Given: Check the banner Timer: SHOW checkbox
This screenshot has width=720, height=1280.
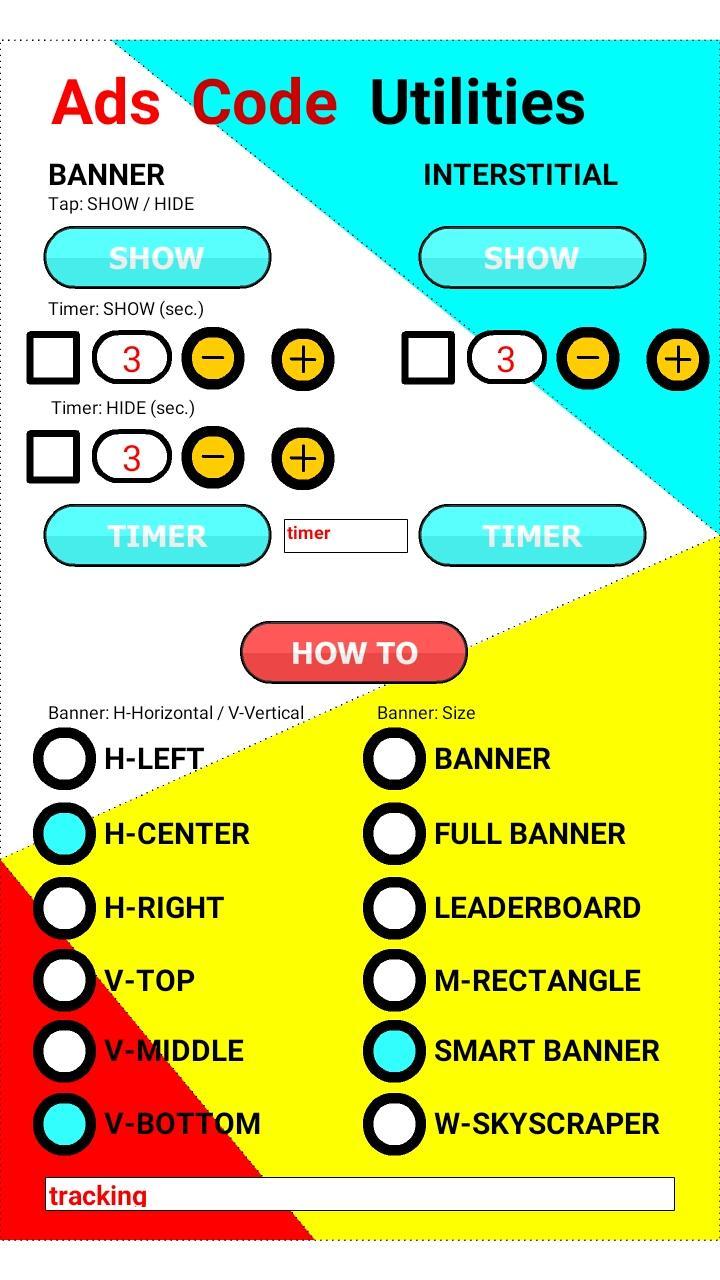Looking at the screenshot, I should [53, 358].
